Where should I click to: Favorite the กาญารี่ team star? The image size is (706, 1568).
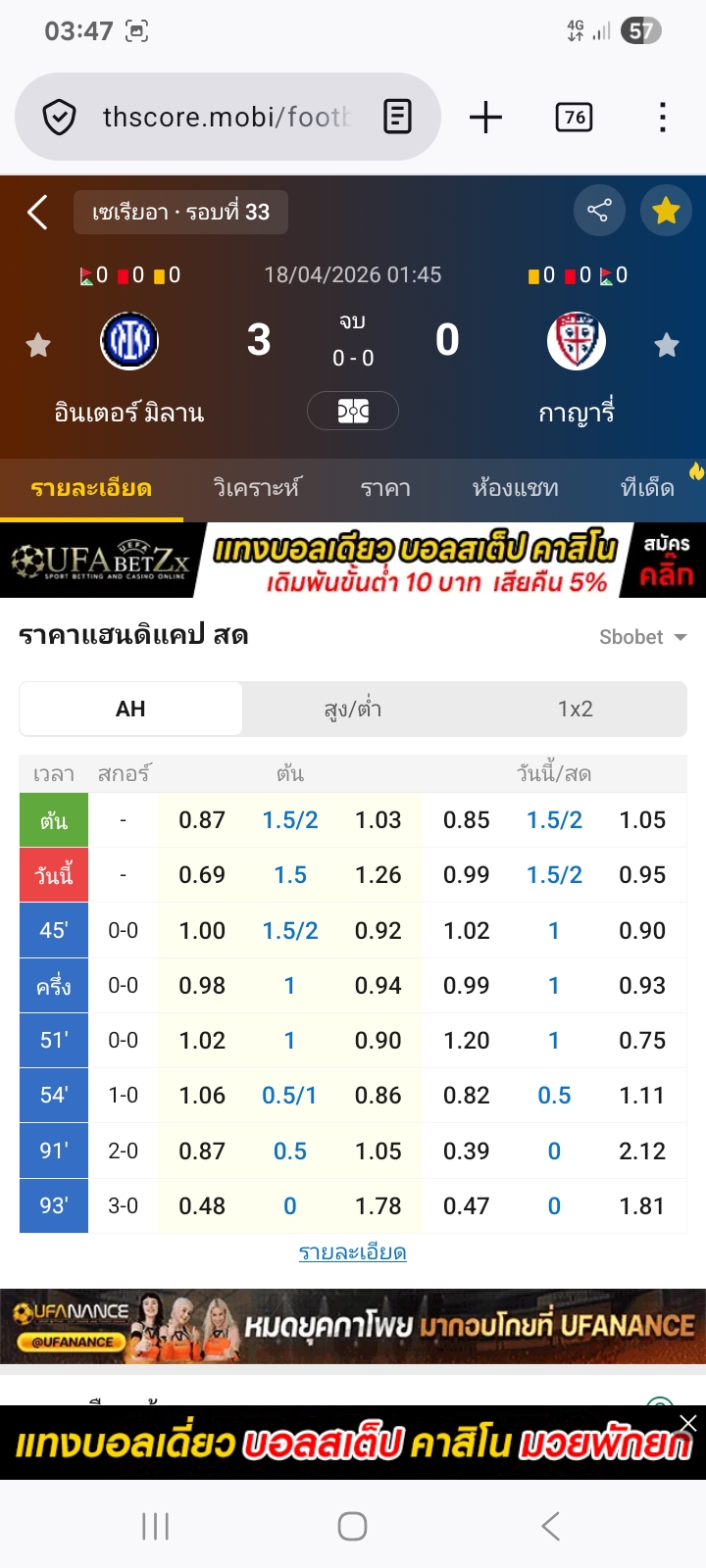tap(667, 345)
